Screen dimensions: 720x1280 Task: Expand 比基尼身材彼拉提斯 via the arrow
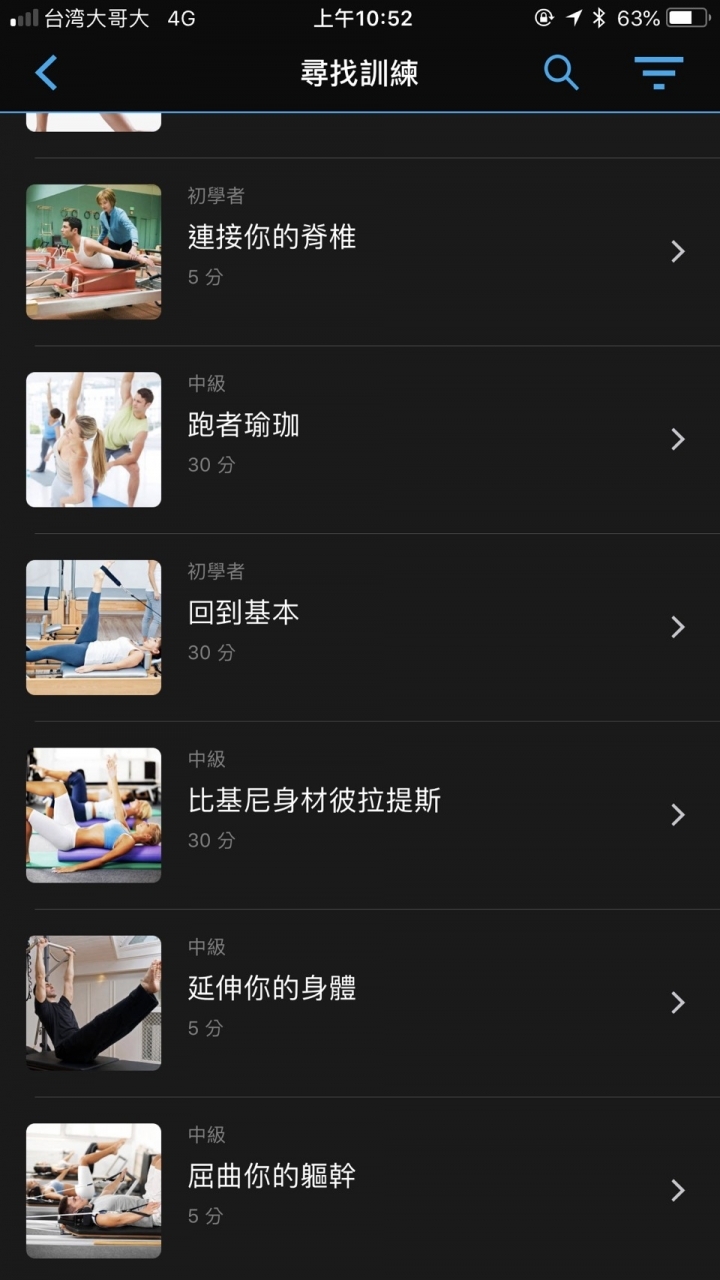pos(677,815)
